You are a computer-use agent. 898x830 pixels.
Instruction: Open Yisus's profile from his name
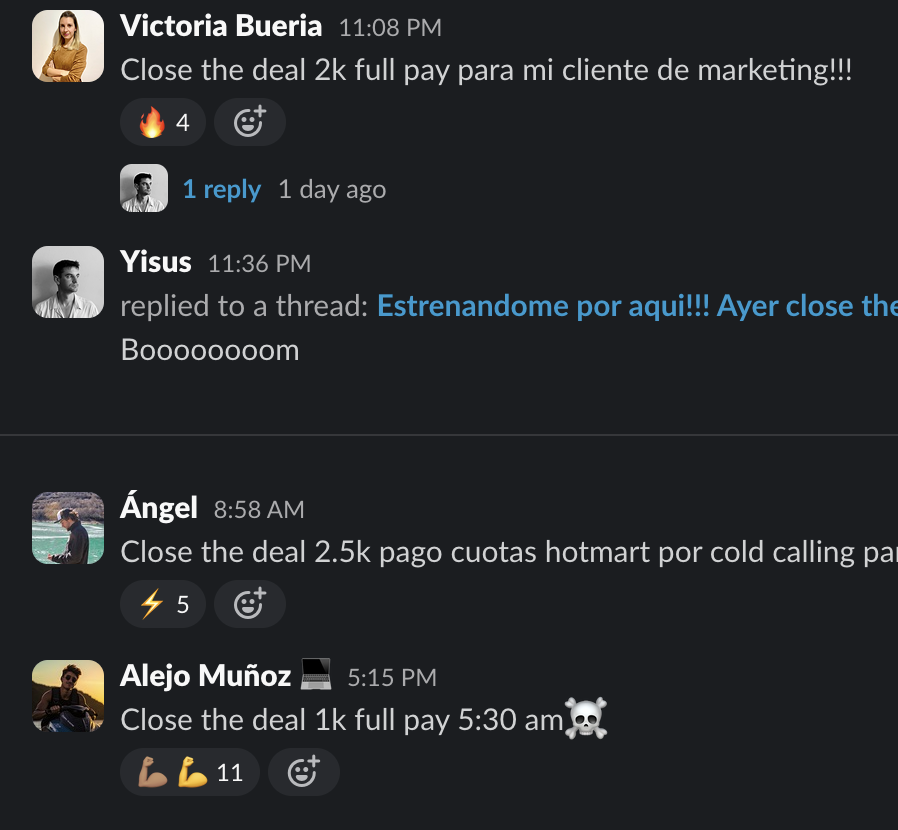[155, 262]
